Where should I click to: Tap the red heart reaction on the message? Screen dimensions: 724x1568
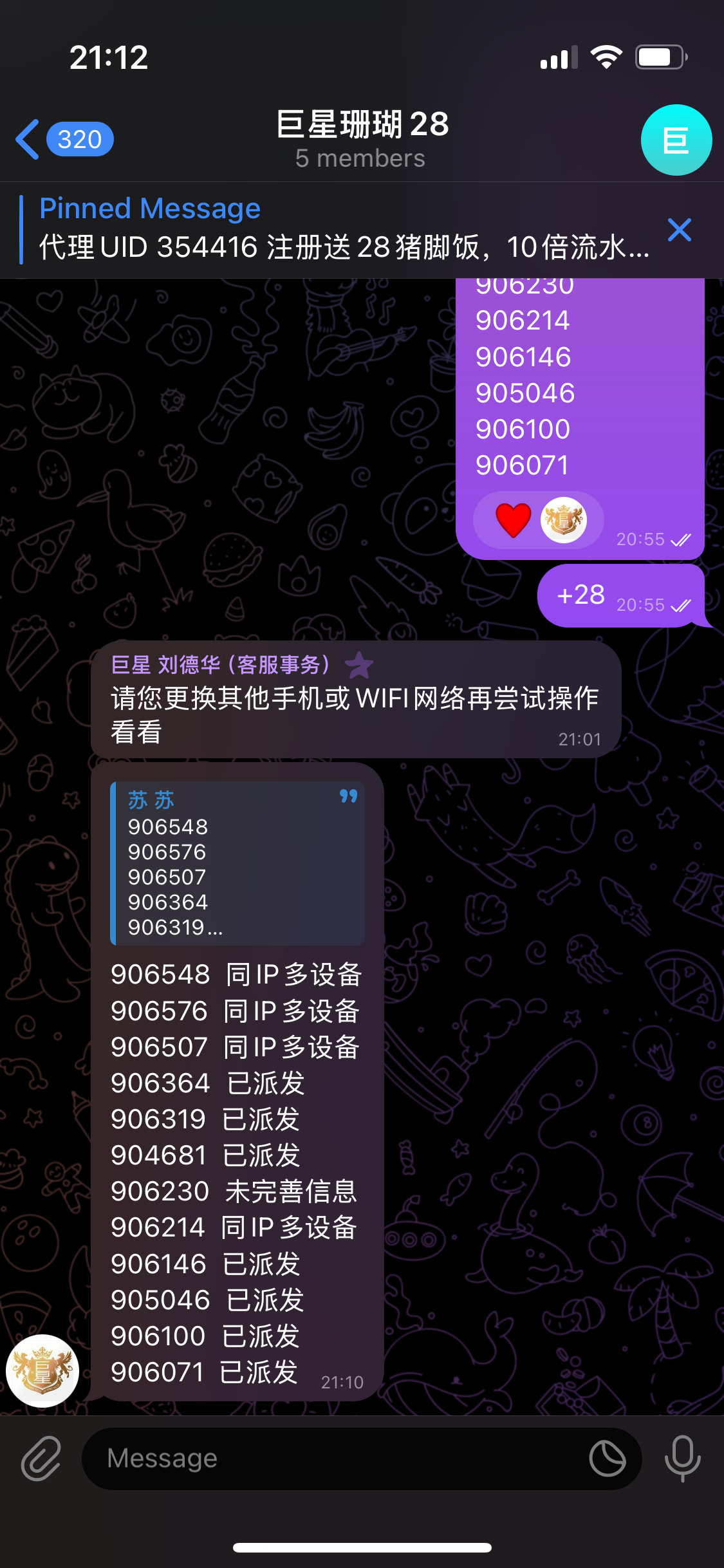tap(514, 520)
